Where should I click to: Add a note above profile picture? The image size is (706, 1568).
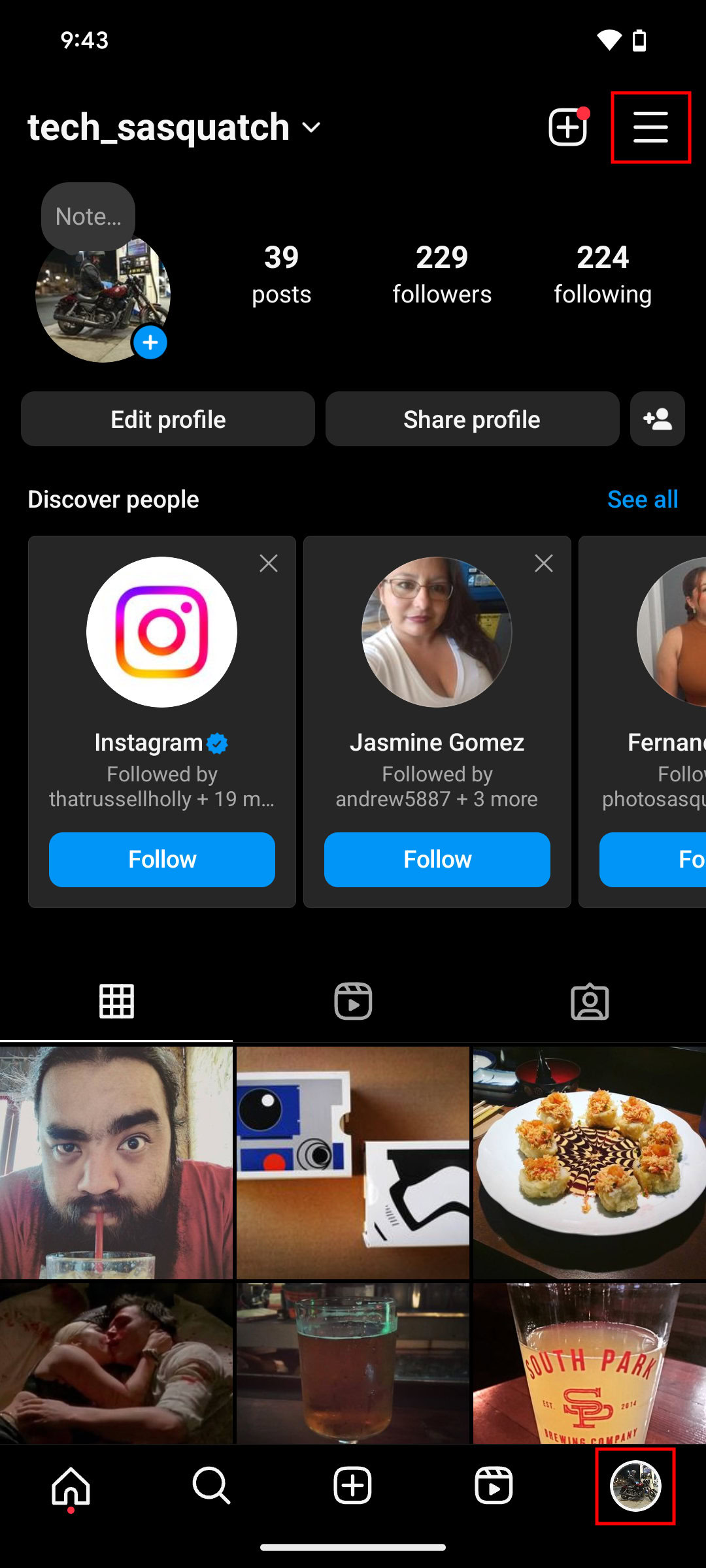88,216
